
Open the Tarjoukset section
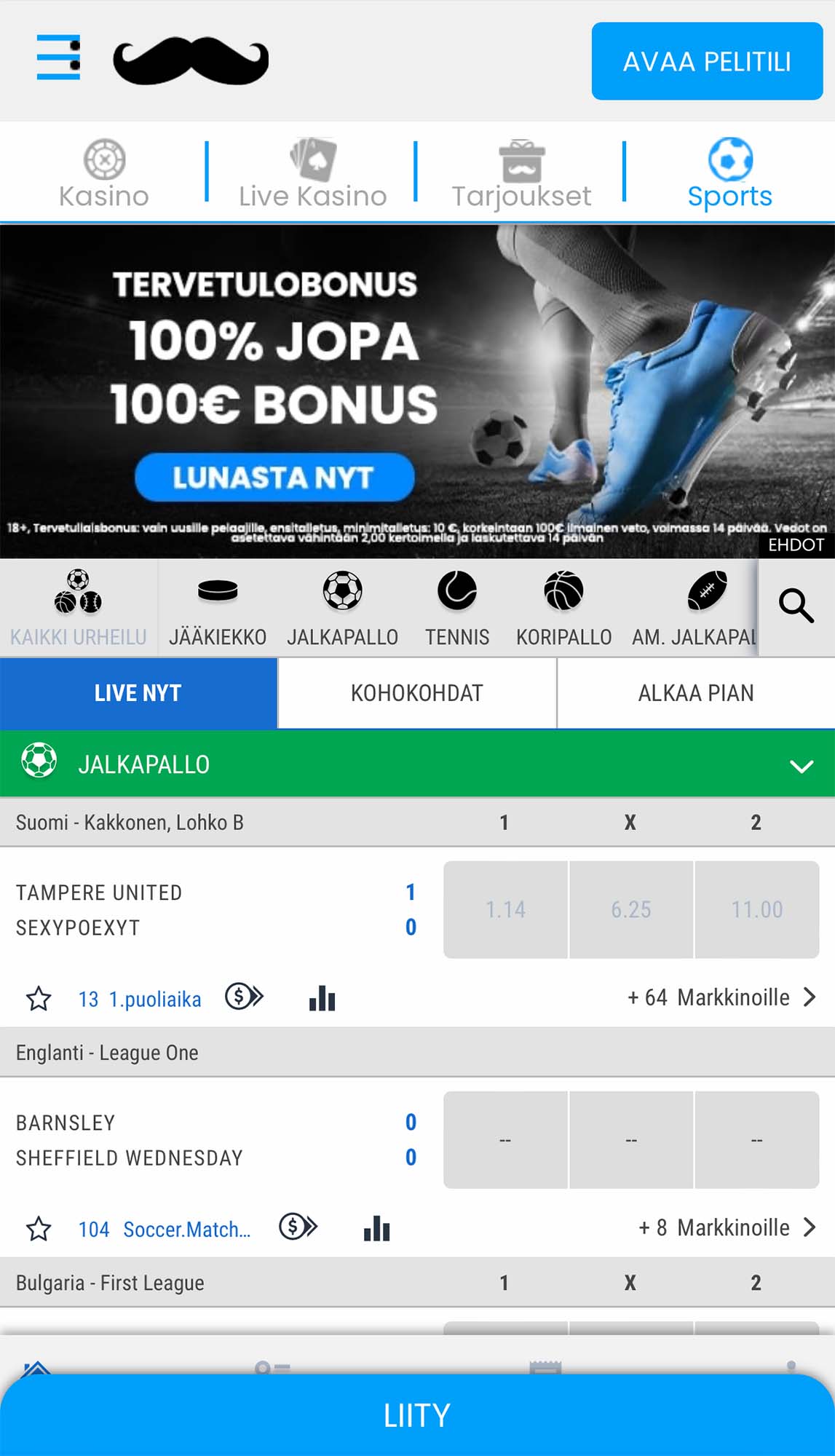click(x=521, y=173)
